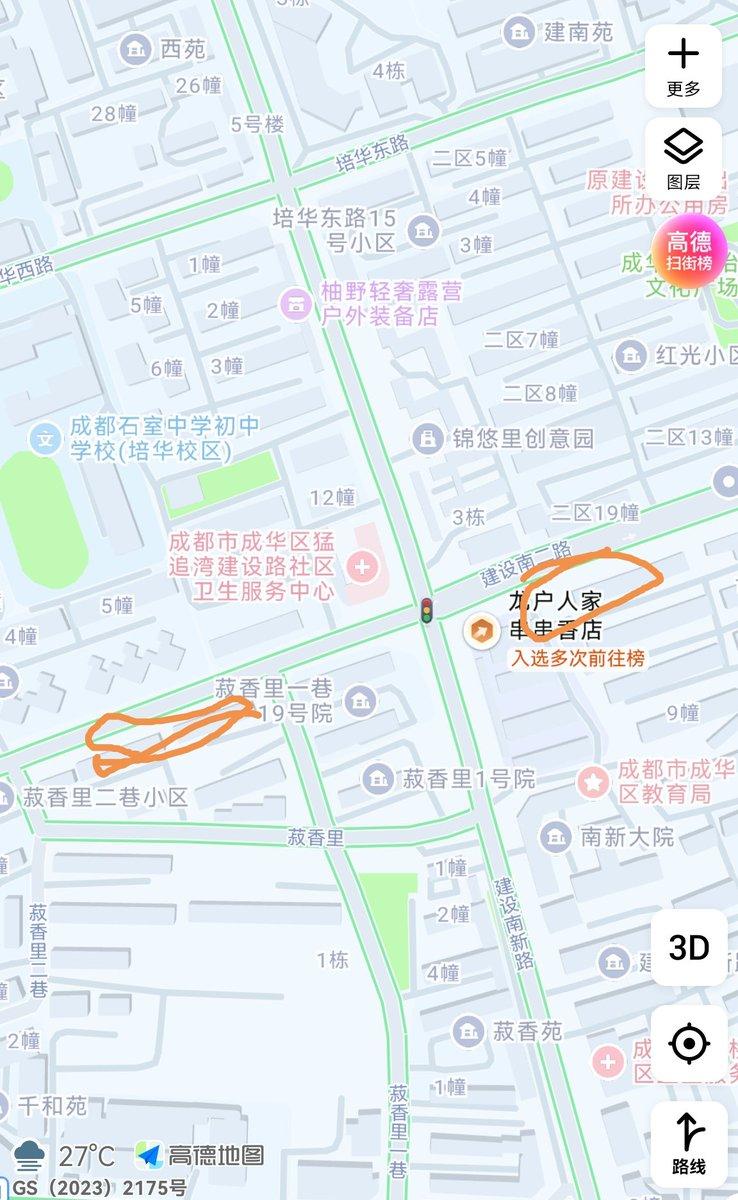738x1200 pixels.
Task: Open the 菽香苑 residence marker
Action: coord(467,1030)
